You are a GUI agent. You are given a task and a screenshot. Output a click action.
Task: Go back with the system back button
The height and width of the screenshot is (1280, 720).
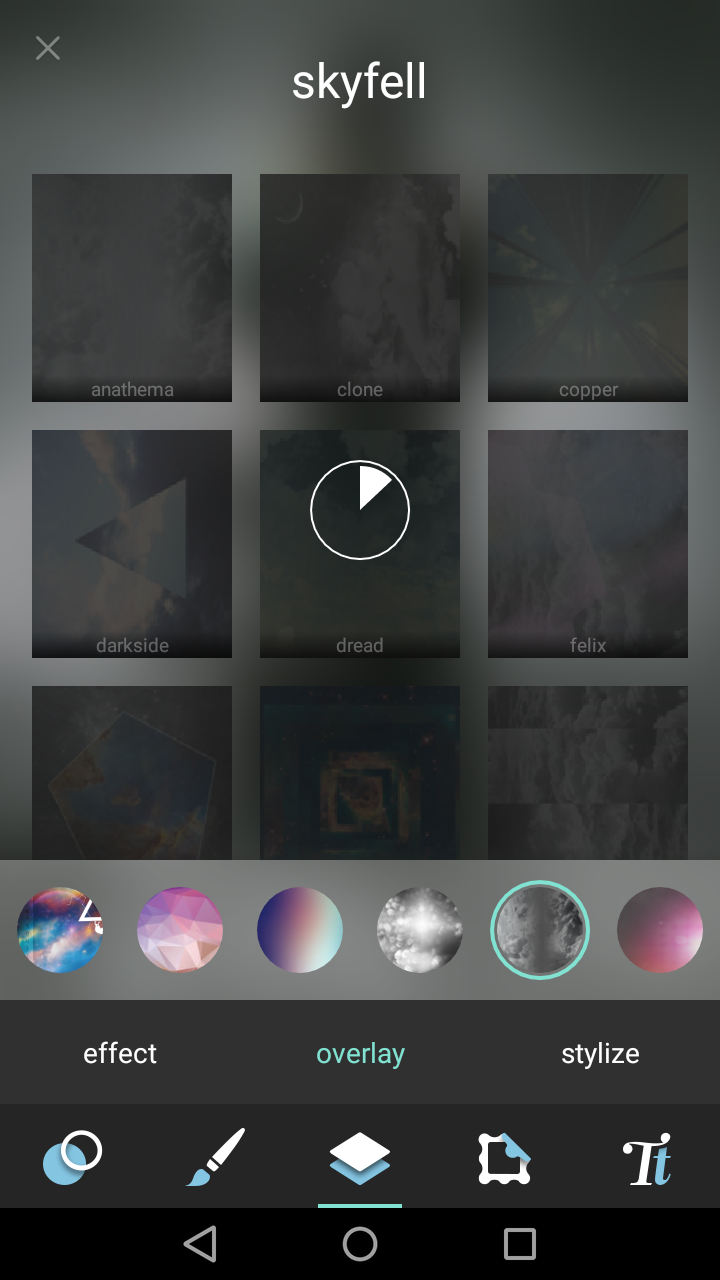[200, 1244]
